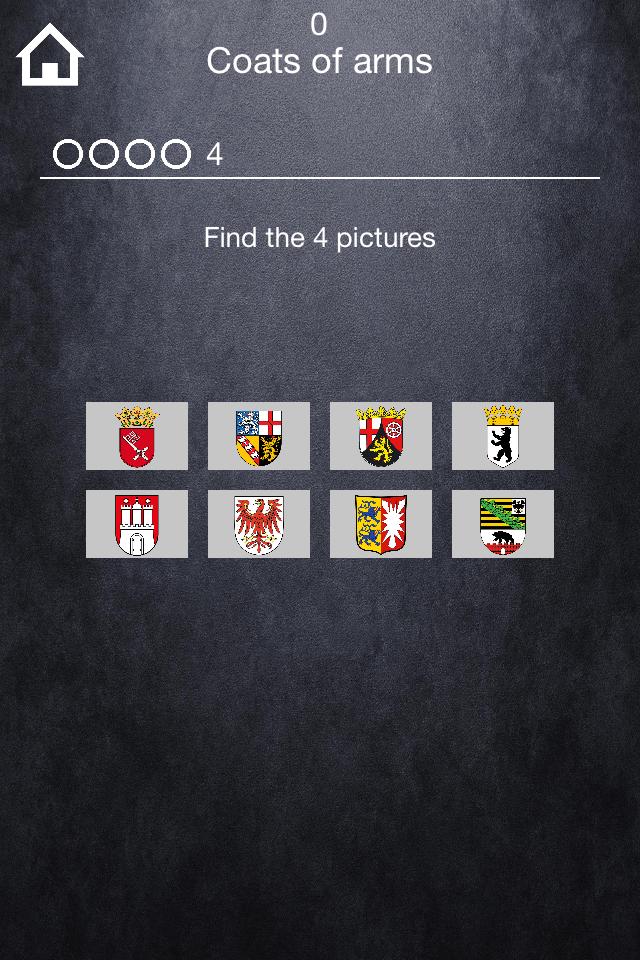Choose the Schleswig-Holstein lions and nettle tile
Image resolution: width=640 pixels, height=960 pixels.
point(381,524)
